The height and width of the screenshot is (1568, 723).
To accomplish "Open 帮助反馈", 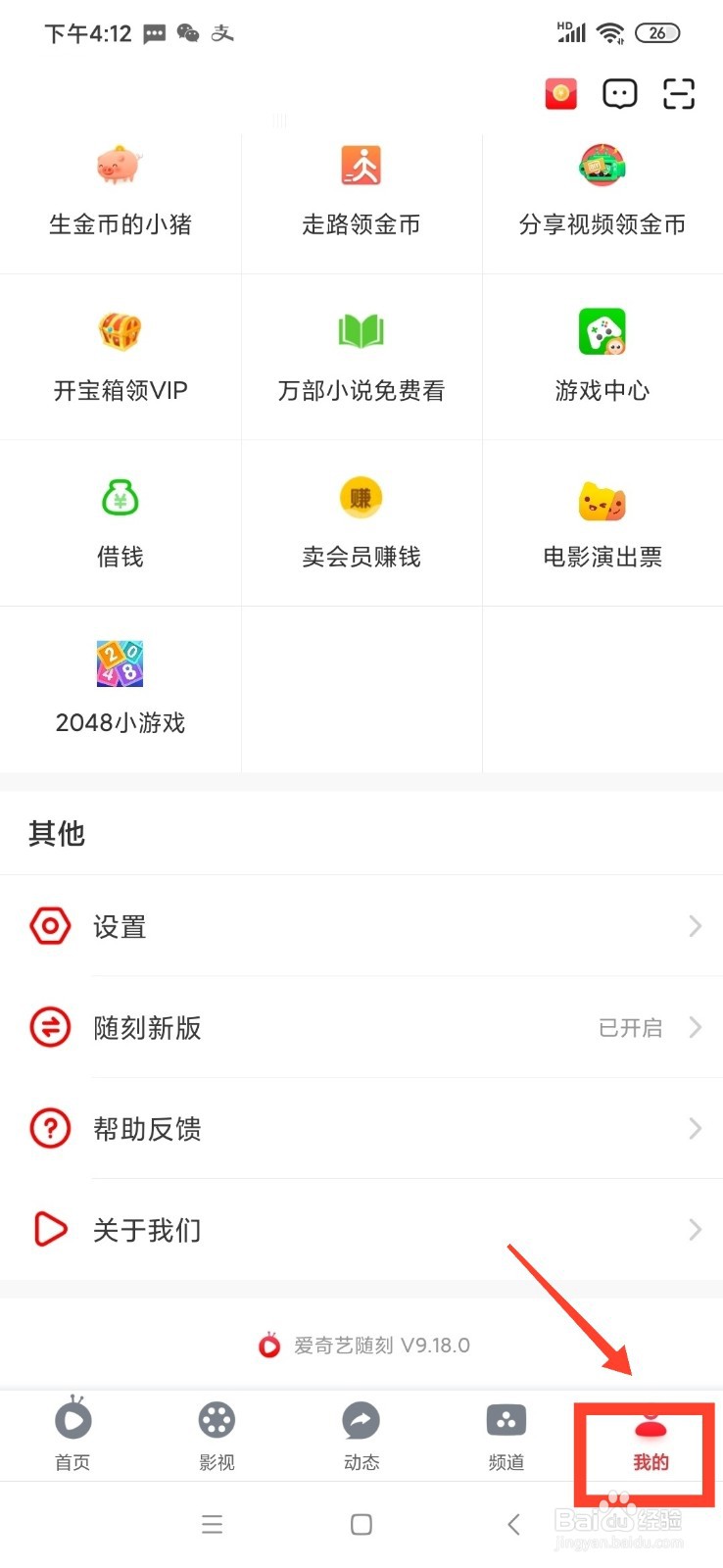I will click(x=361, y=1129).
